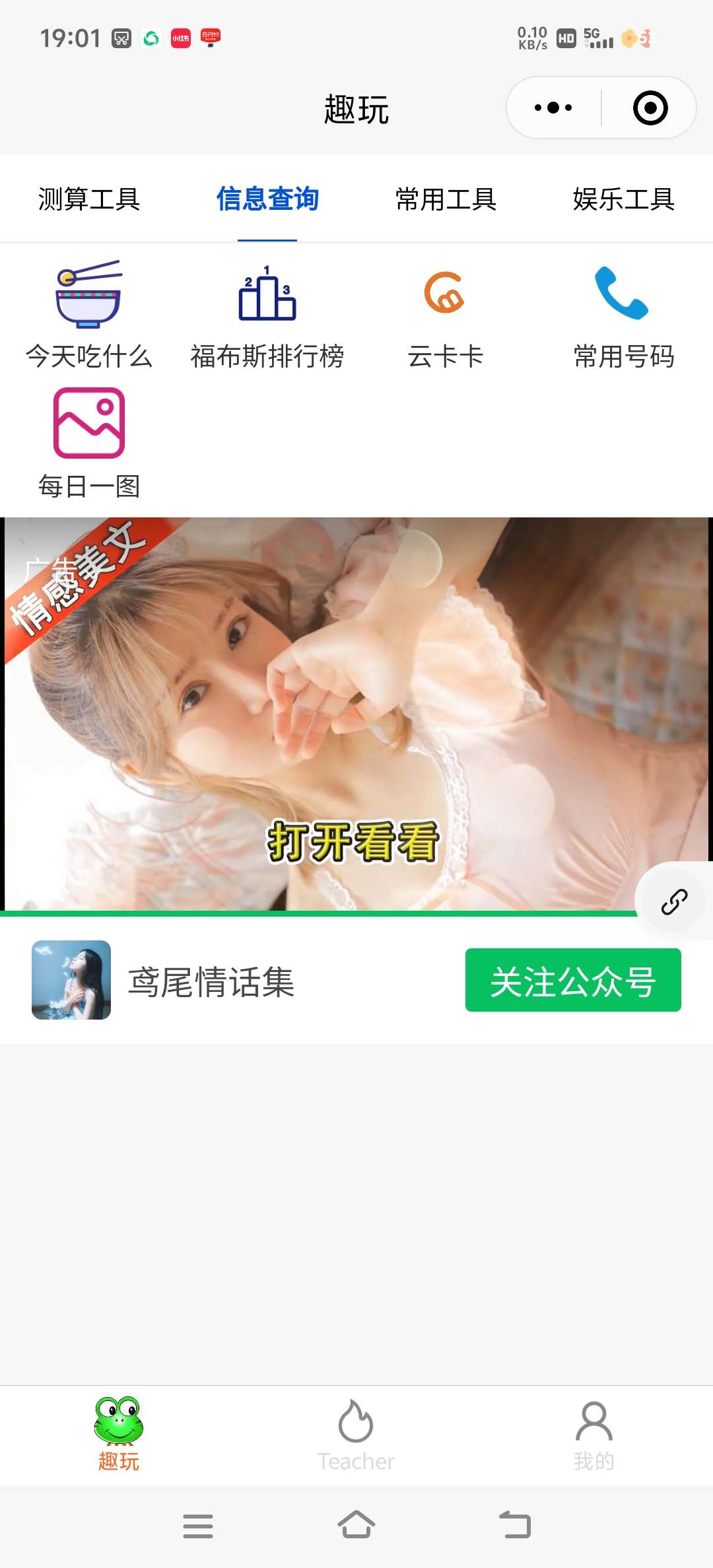Open the 福布斯排行榜 tool
This screenshot has height=1568, width=713.
[x=267, y=313]
